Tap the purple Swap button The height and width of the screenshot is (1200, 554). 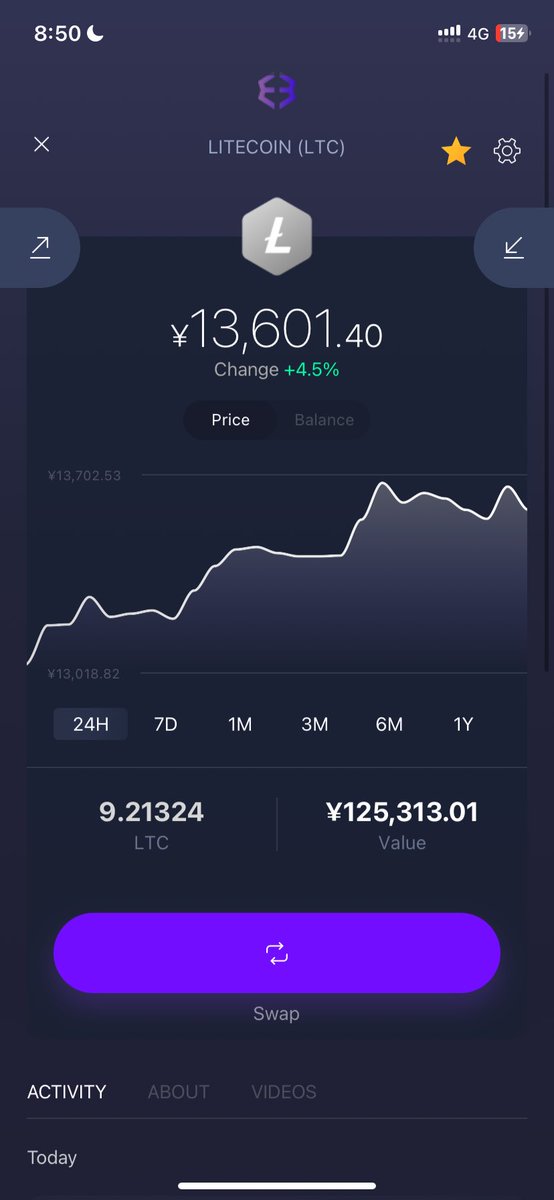[x=277, y=953]
